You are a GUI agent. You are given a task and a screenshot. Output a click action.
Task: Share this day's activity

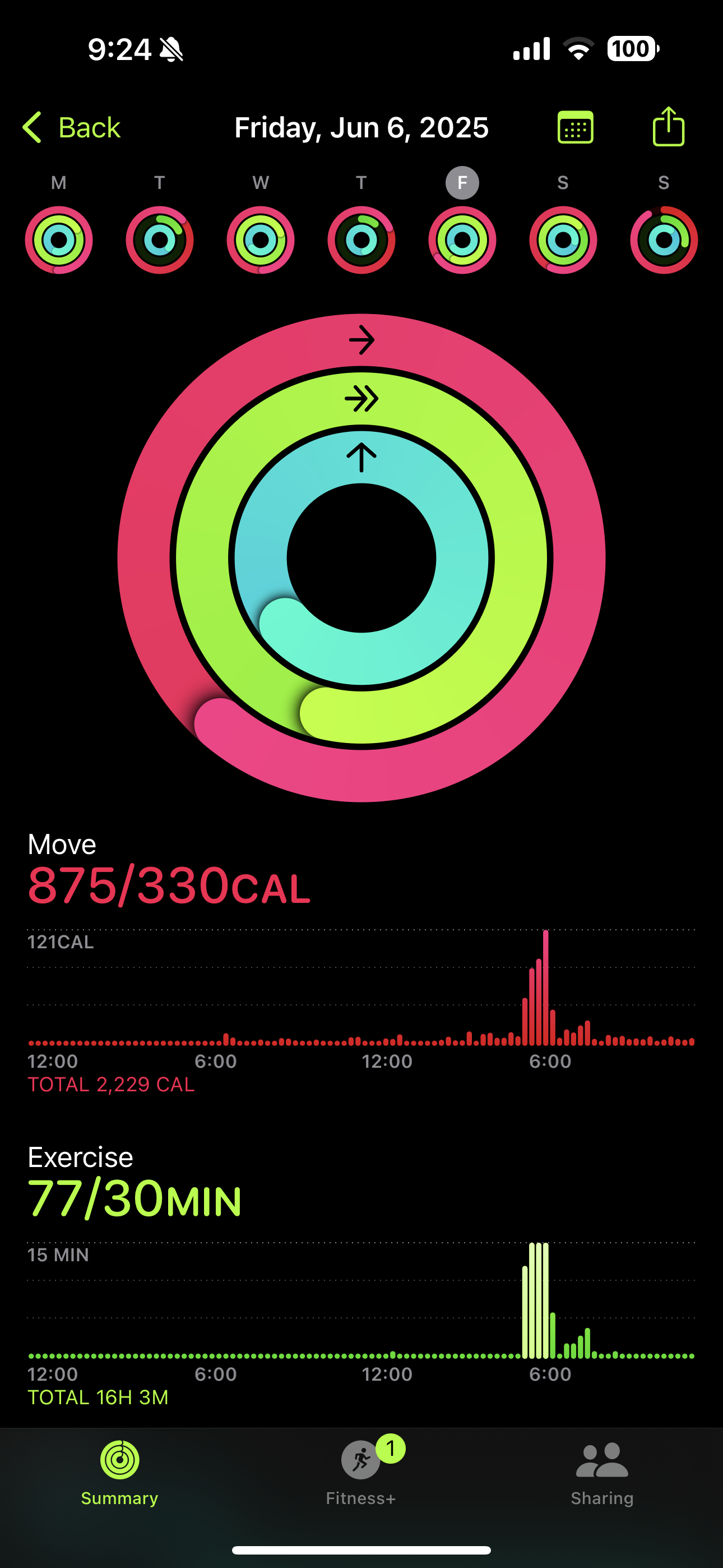coord(668,127)
